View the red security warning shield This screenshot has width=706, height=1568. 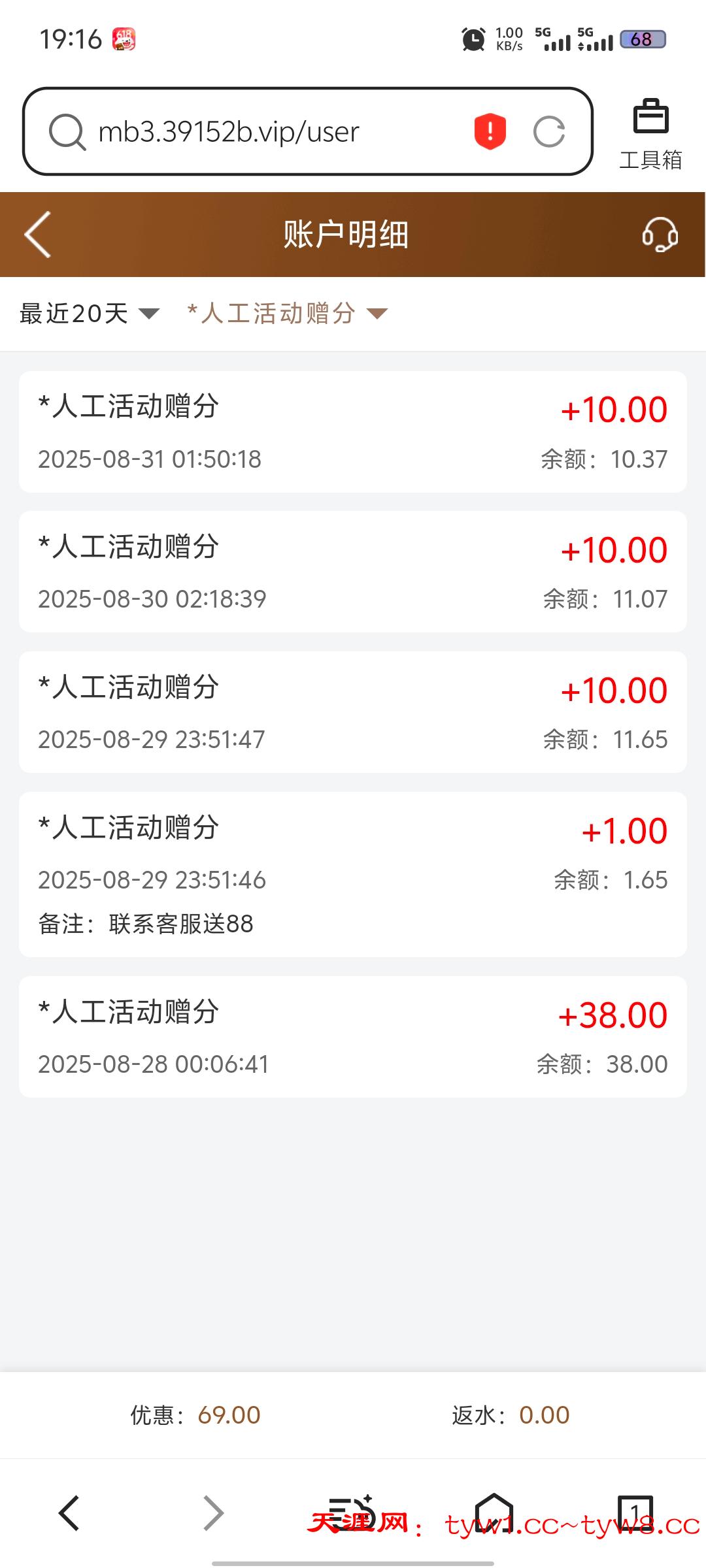490,131
